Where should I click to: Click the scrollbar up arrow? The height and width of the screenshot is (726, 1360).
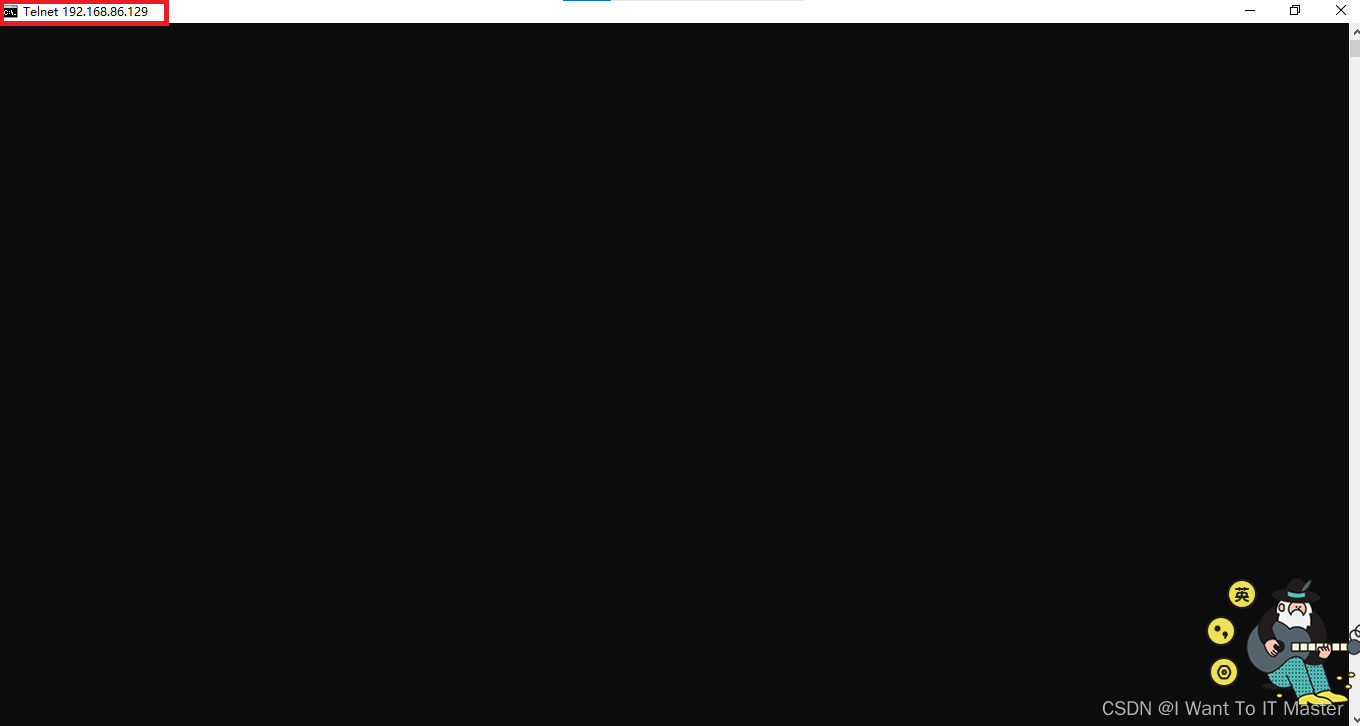tap(1354, 31)
